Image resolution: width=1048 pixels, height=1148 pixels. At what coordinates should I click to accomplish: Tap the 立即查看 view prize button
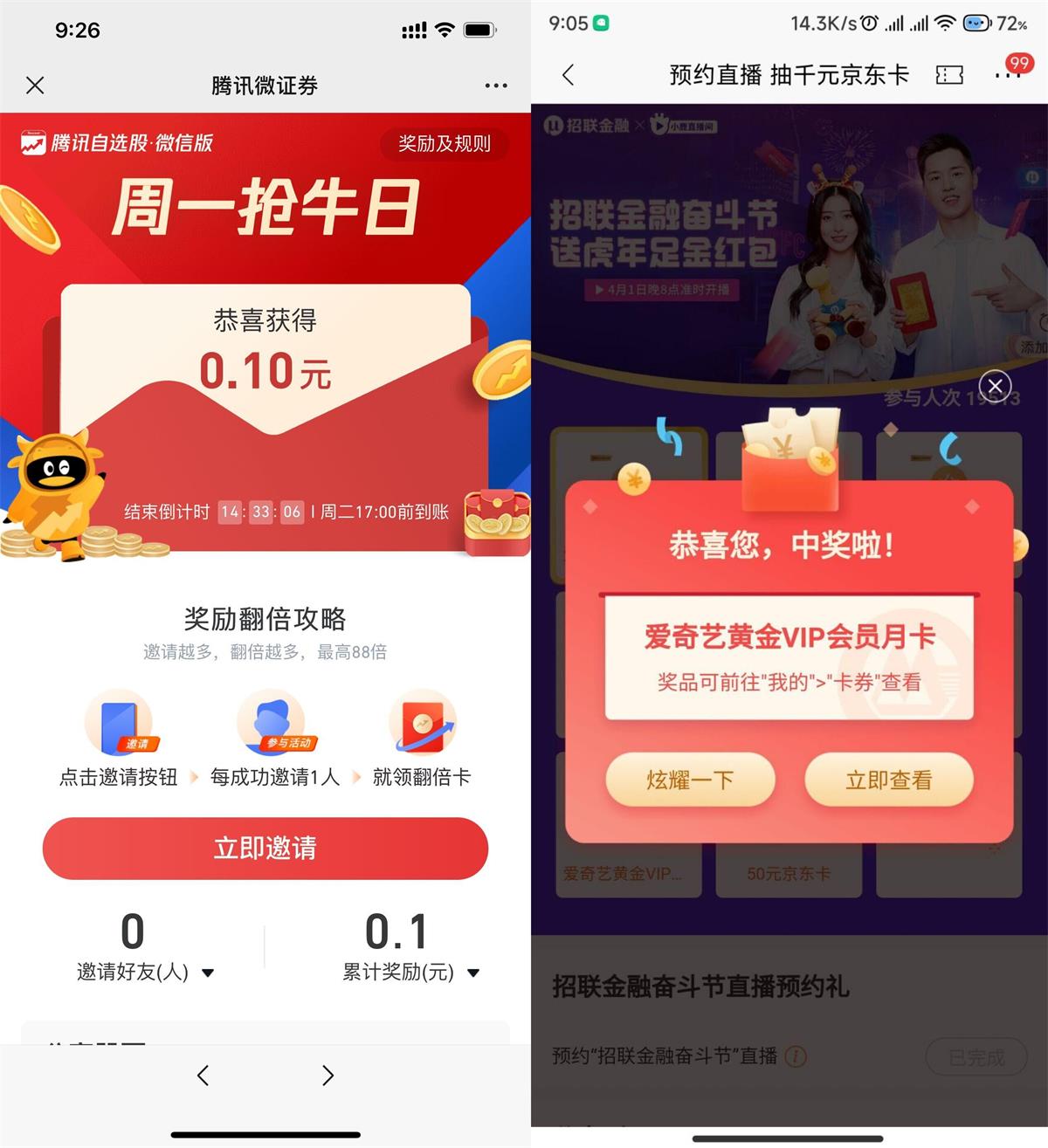[x=889, y=780]
